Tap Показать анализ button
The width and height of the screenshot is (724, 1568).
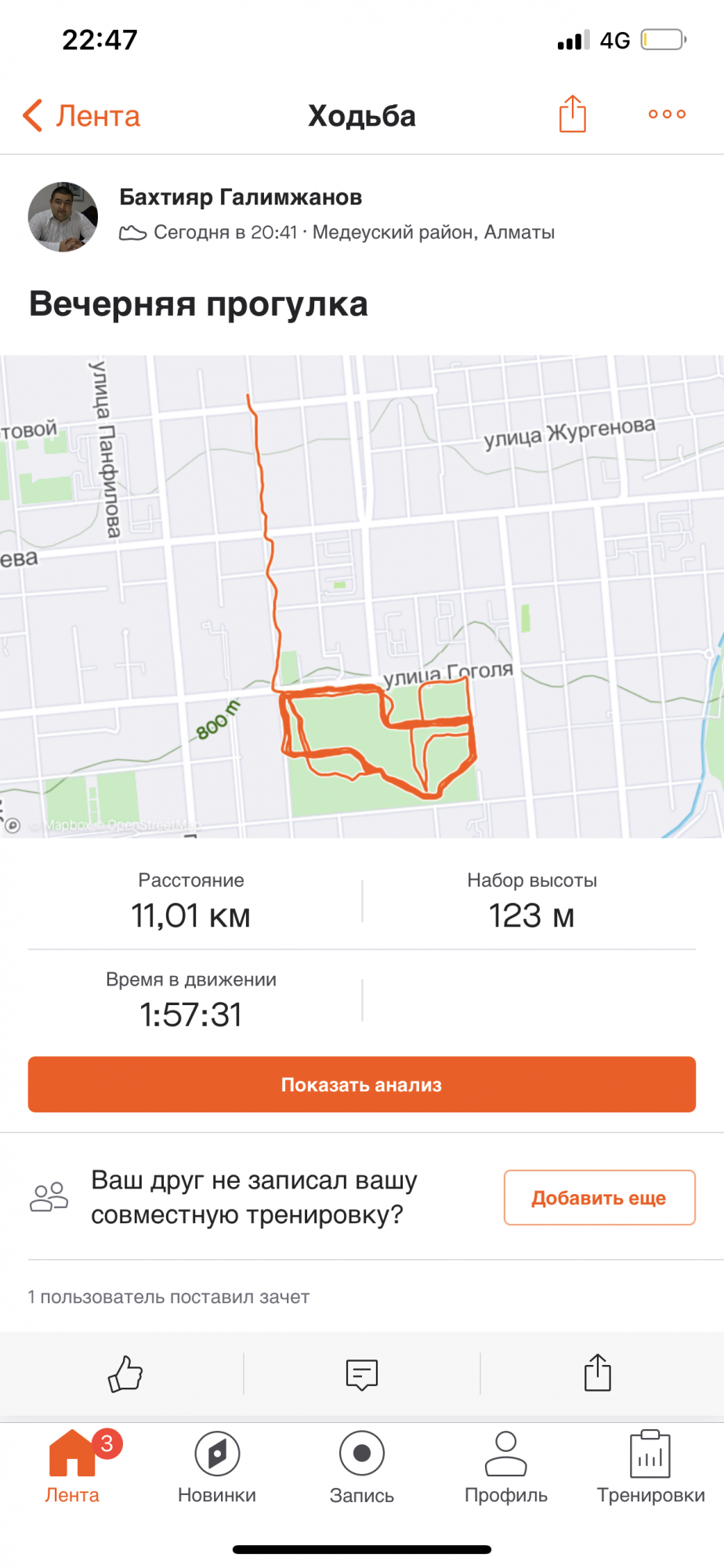click(x=362, y=1084)
